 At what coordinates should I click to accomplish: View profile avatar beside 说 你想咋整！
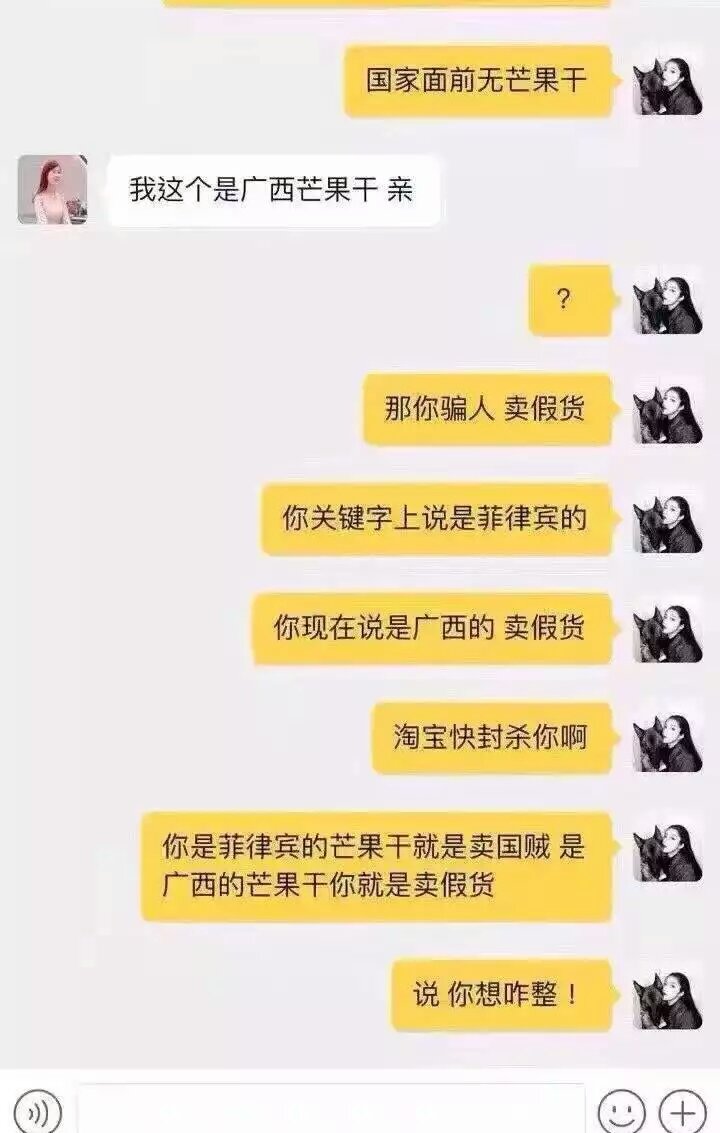point(667,997)
